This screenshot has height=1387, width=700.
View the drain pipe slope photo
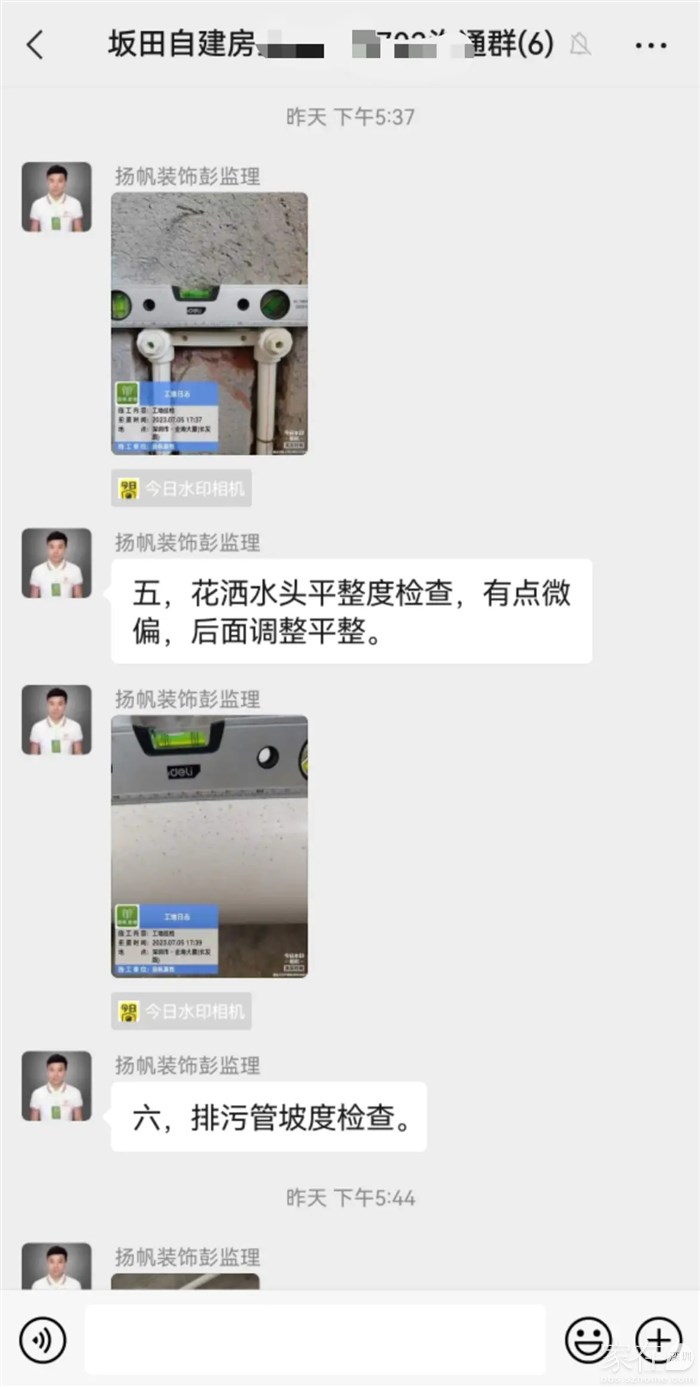point(209,846)
